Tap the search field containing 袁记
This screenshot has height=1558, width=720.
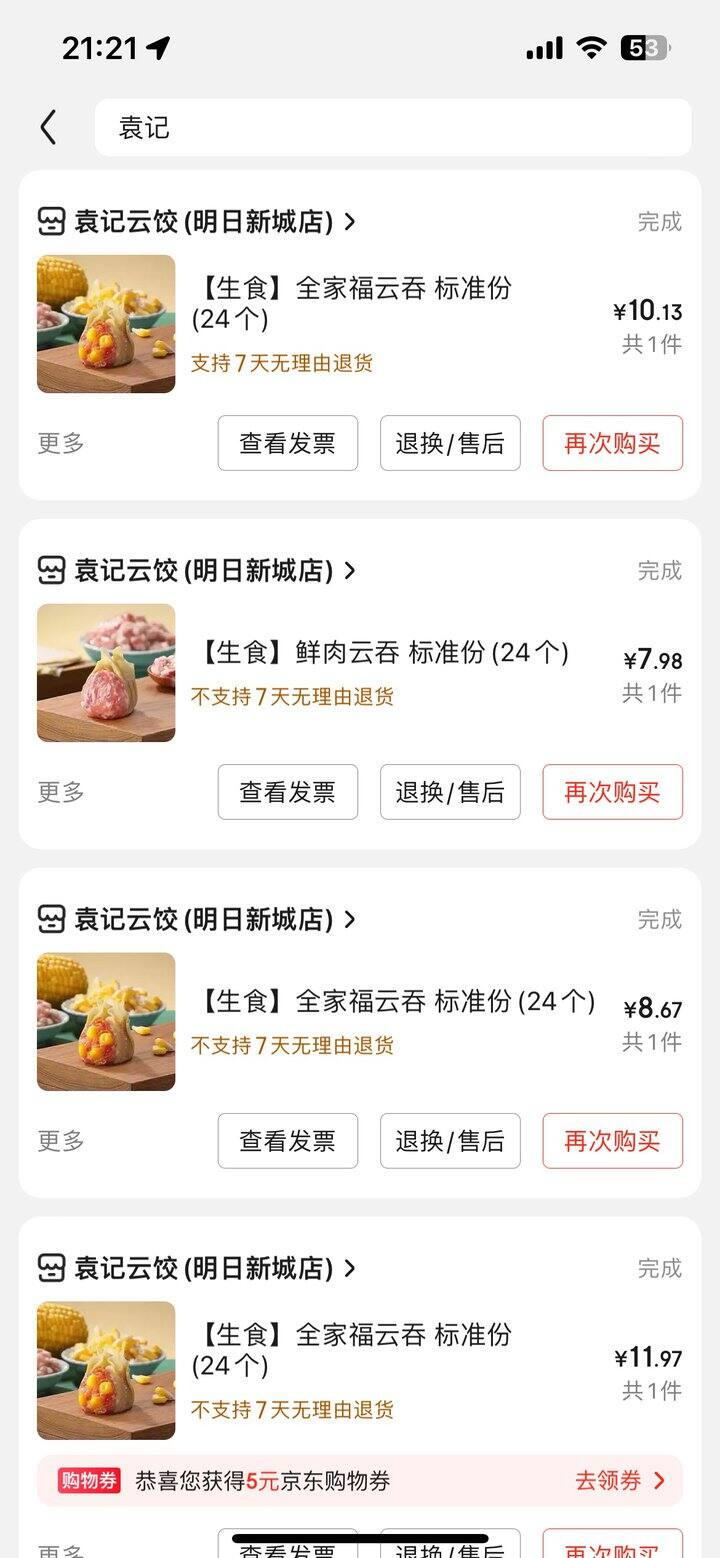click(393, 127)
